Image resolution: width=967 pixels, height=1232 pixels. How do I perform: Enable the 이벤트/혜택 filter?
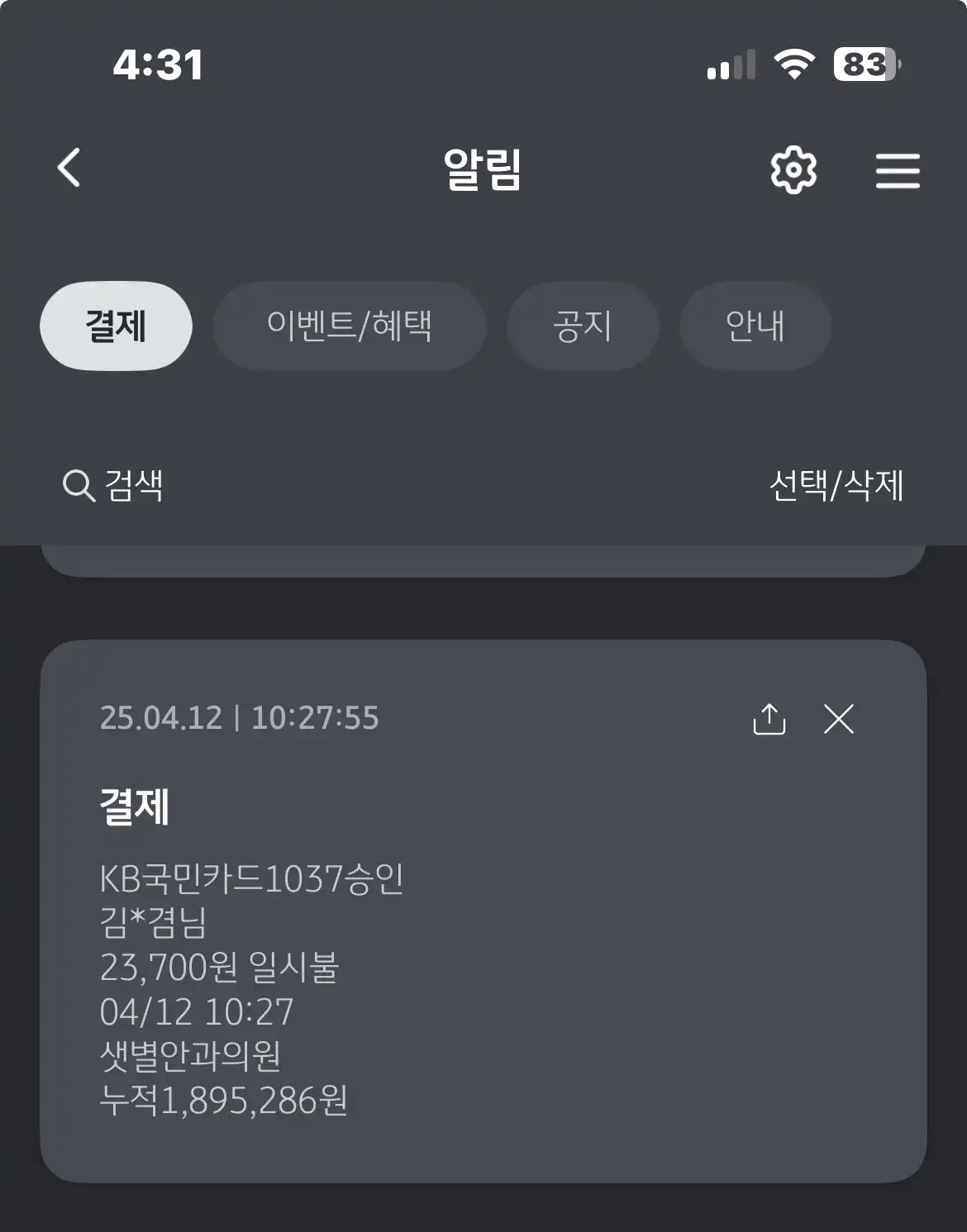[350, 326]
